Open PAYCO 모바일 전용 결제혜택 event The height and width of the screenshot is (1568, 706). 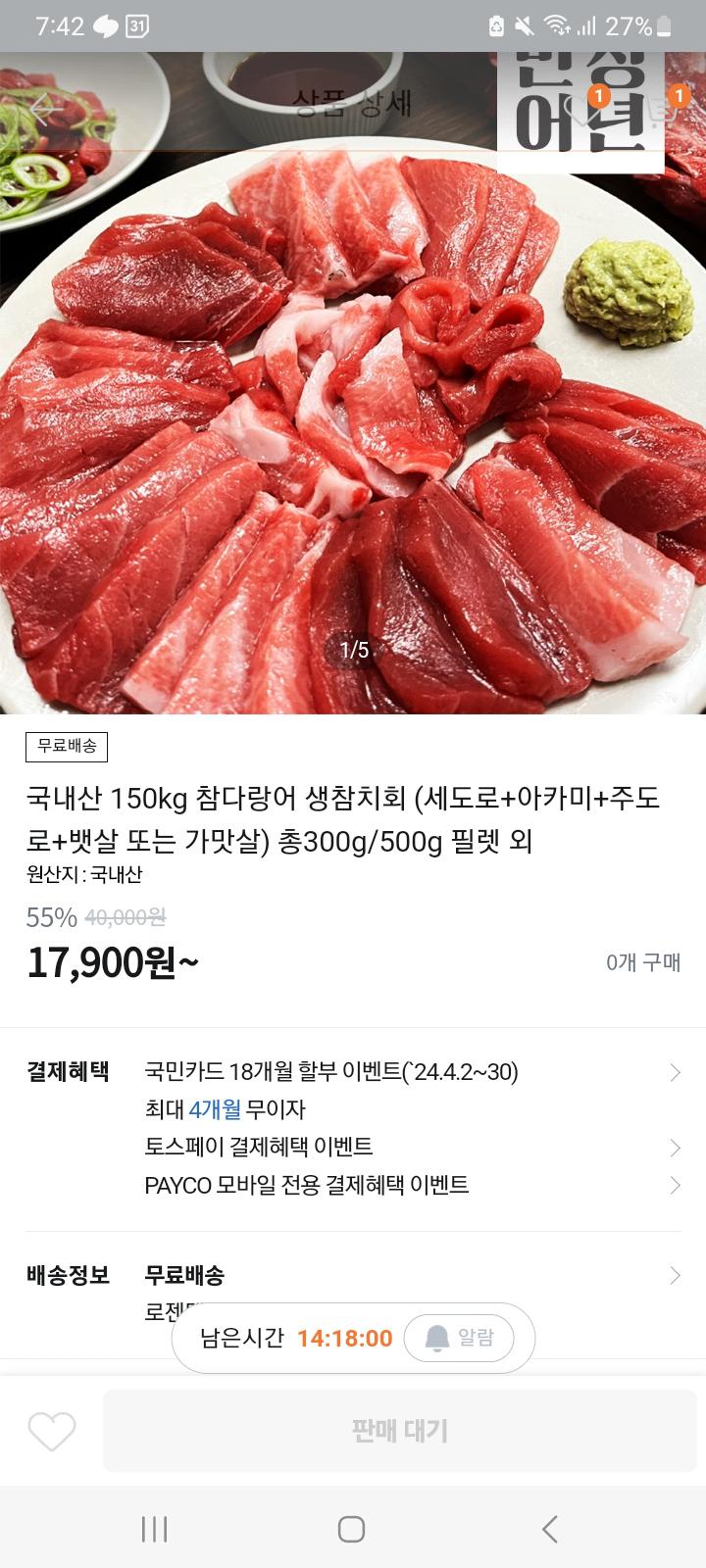307,1185
